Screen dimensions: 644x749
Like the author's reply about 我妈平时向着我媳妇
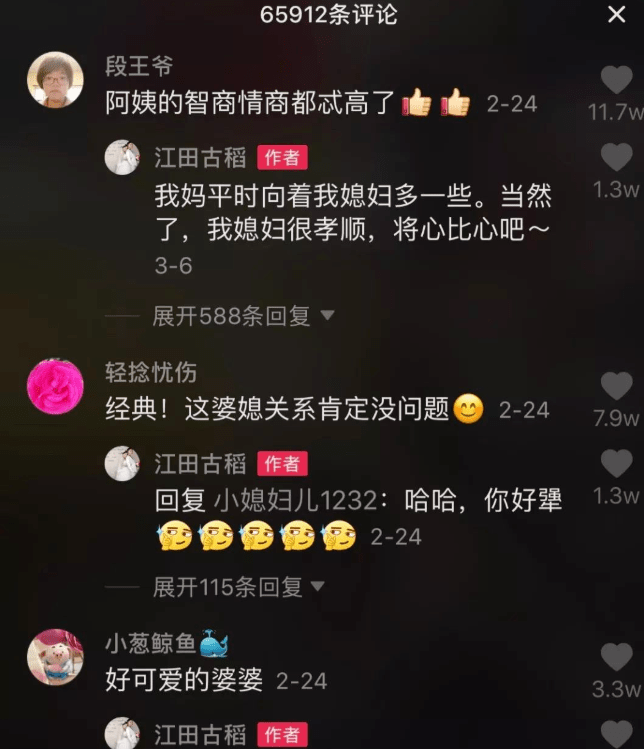(x=616, y=157)
